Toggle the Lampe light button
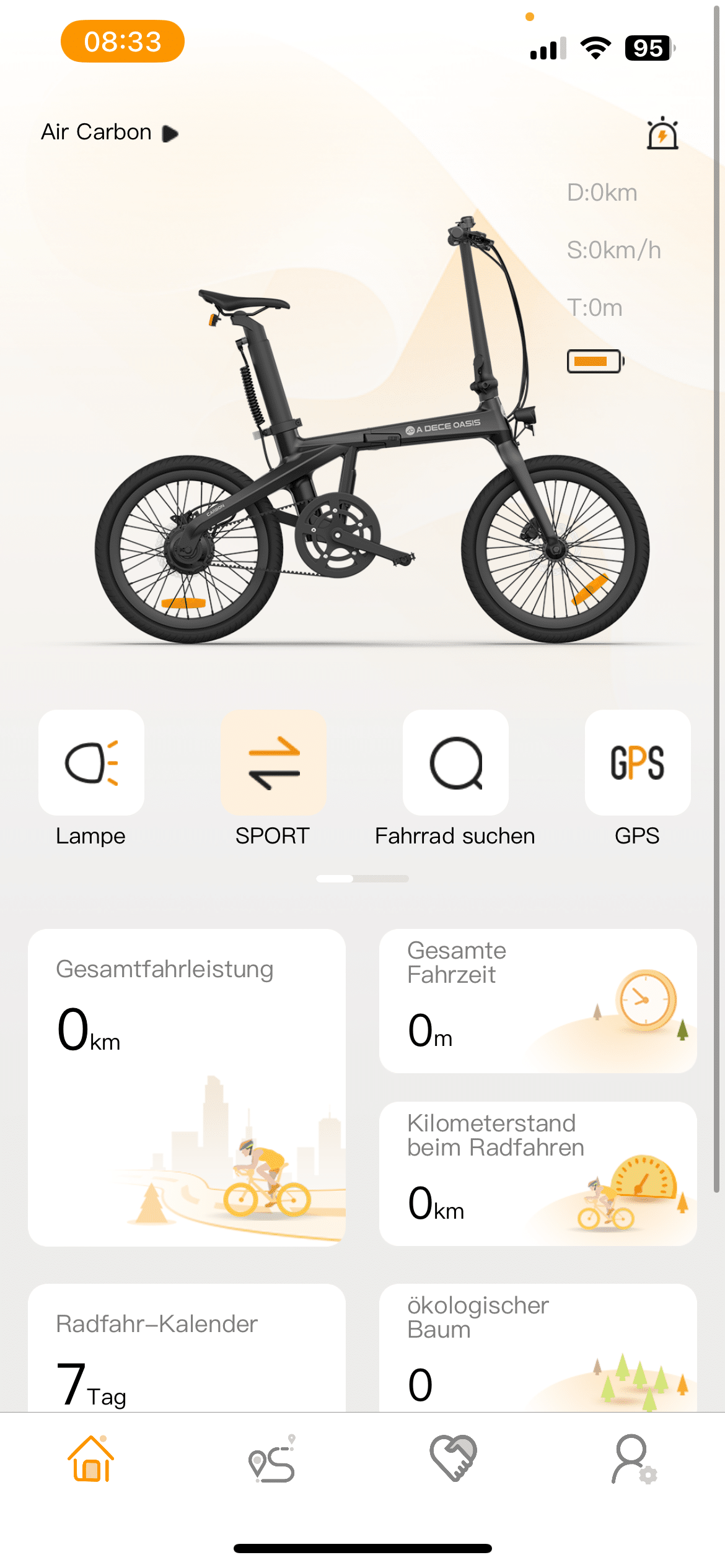This screenshot has width=725, height=1568. point(91,762)
